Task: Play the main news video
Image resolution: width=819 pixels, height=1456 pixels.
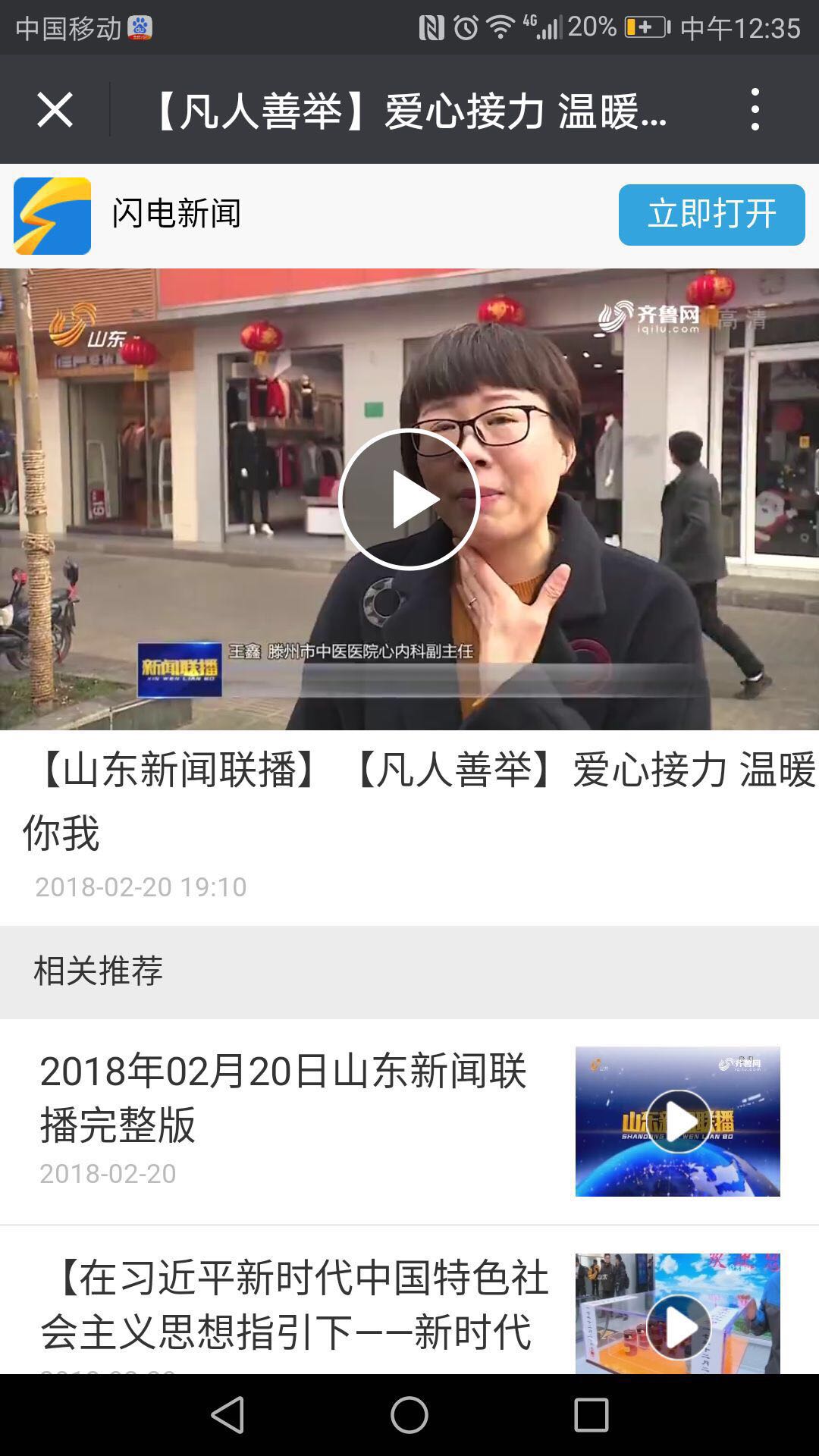Action: pyautogui.click(x=409, y=499)
